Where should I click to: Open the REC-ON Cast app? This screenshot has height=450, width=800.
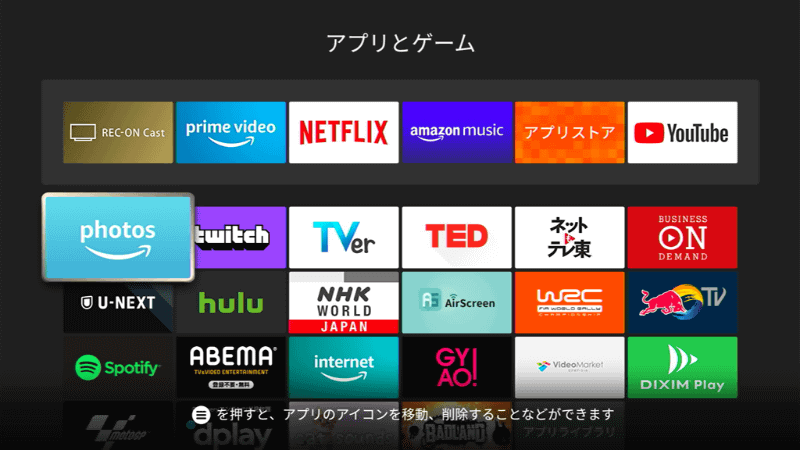point(118,132)
